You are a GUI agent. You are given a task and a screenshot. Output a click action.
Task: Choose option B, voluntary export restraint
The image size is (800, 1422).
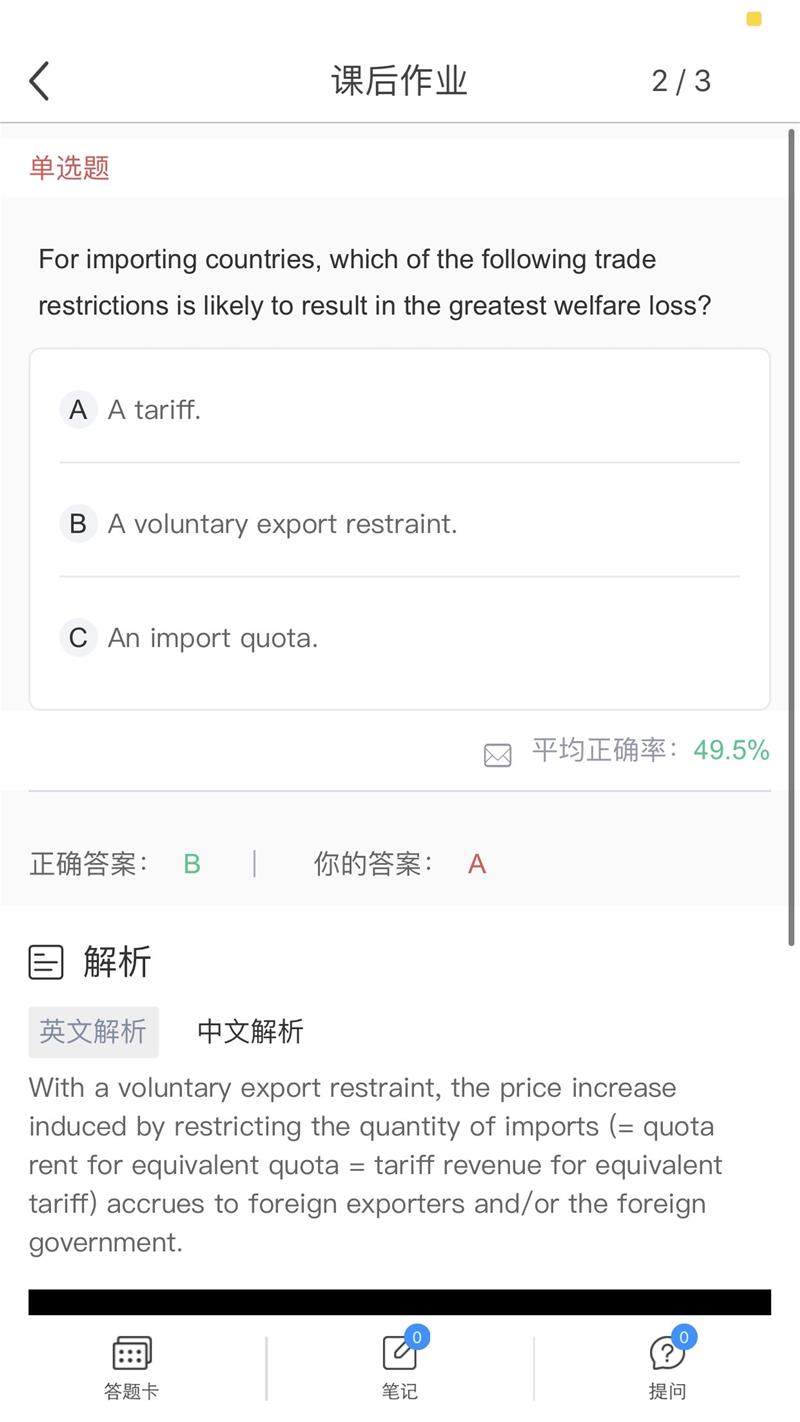coord(399,524)
